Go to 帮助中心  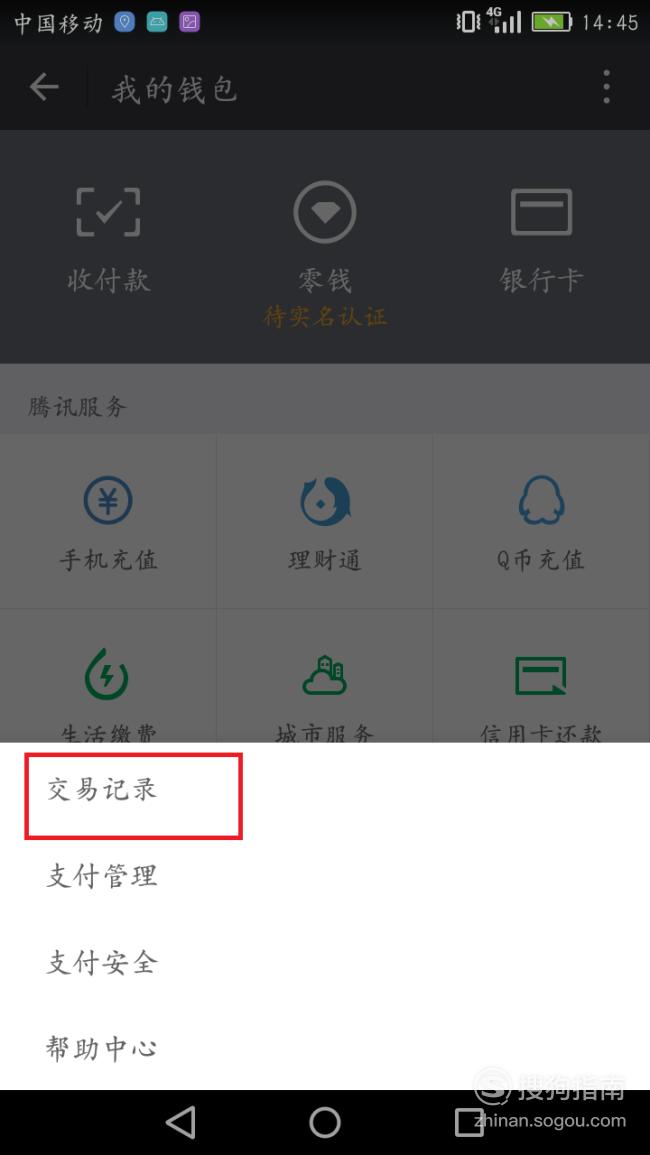click(x=324, y=1048)
